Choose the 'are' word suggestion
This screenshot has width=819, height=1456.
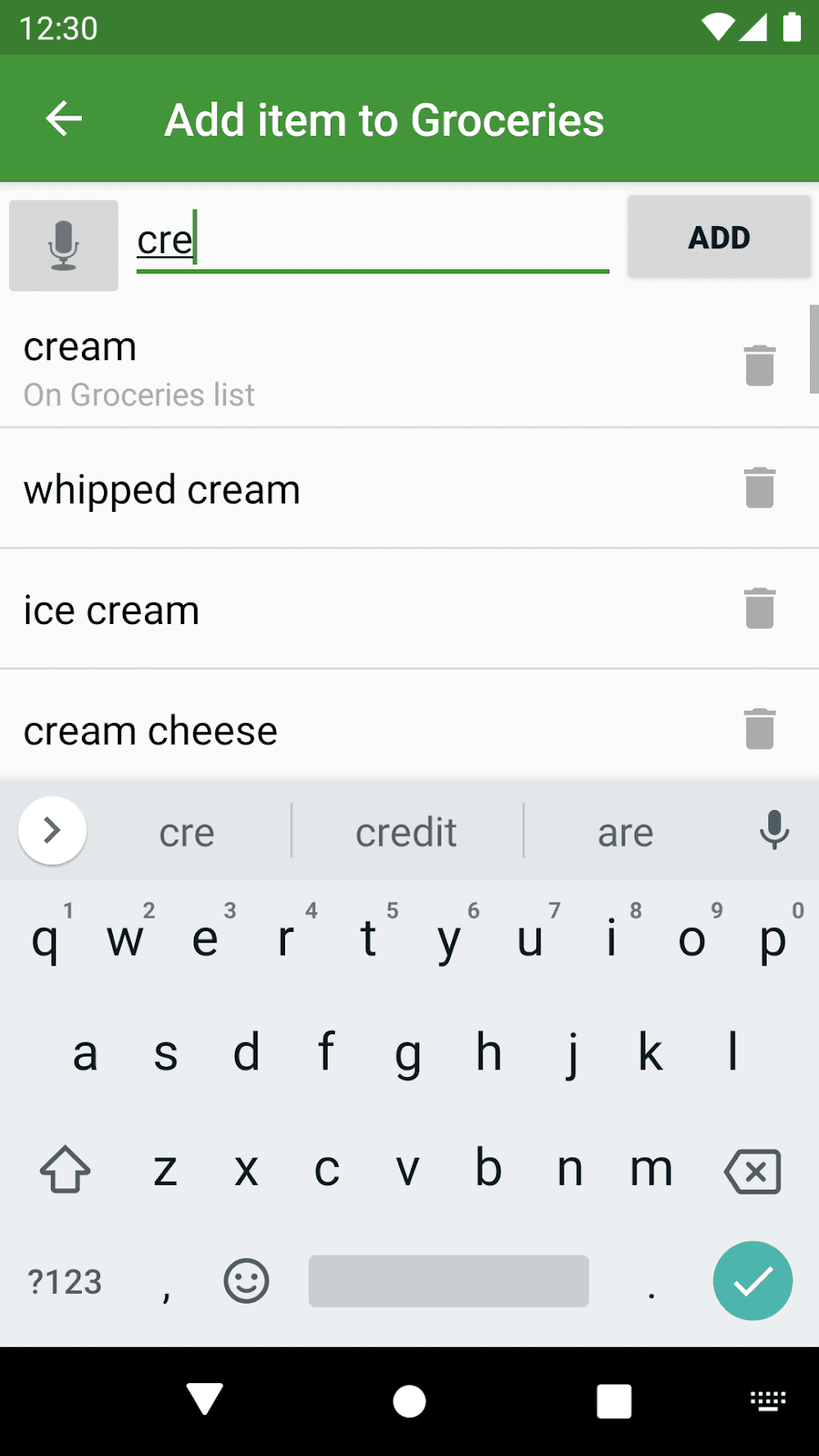point(625,830)
